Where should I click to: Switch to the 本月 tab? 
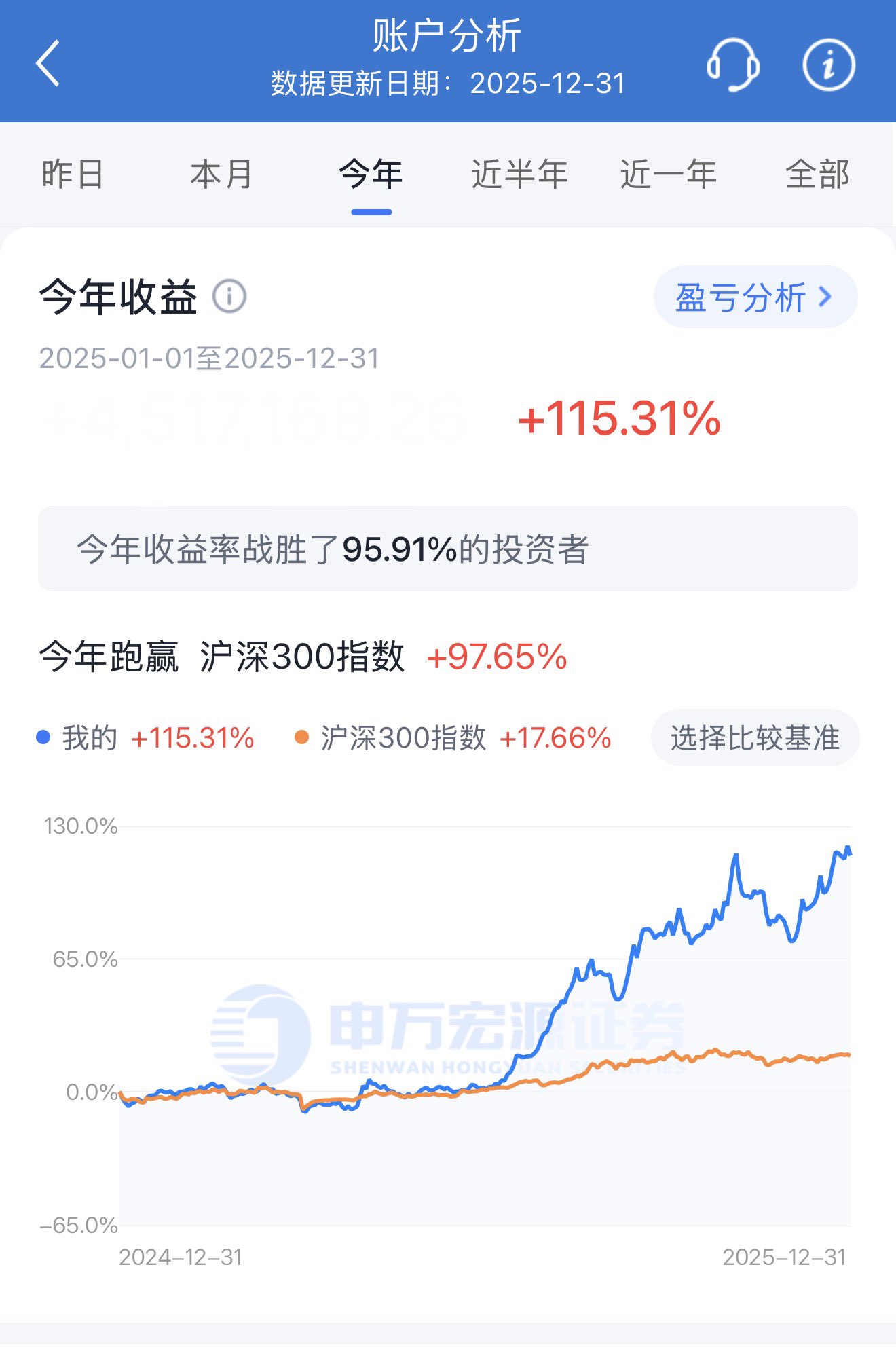[222, 174]
